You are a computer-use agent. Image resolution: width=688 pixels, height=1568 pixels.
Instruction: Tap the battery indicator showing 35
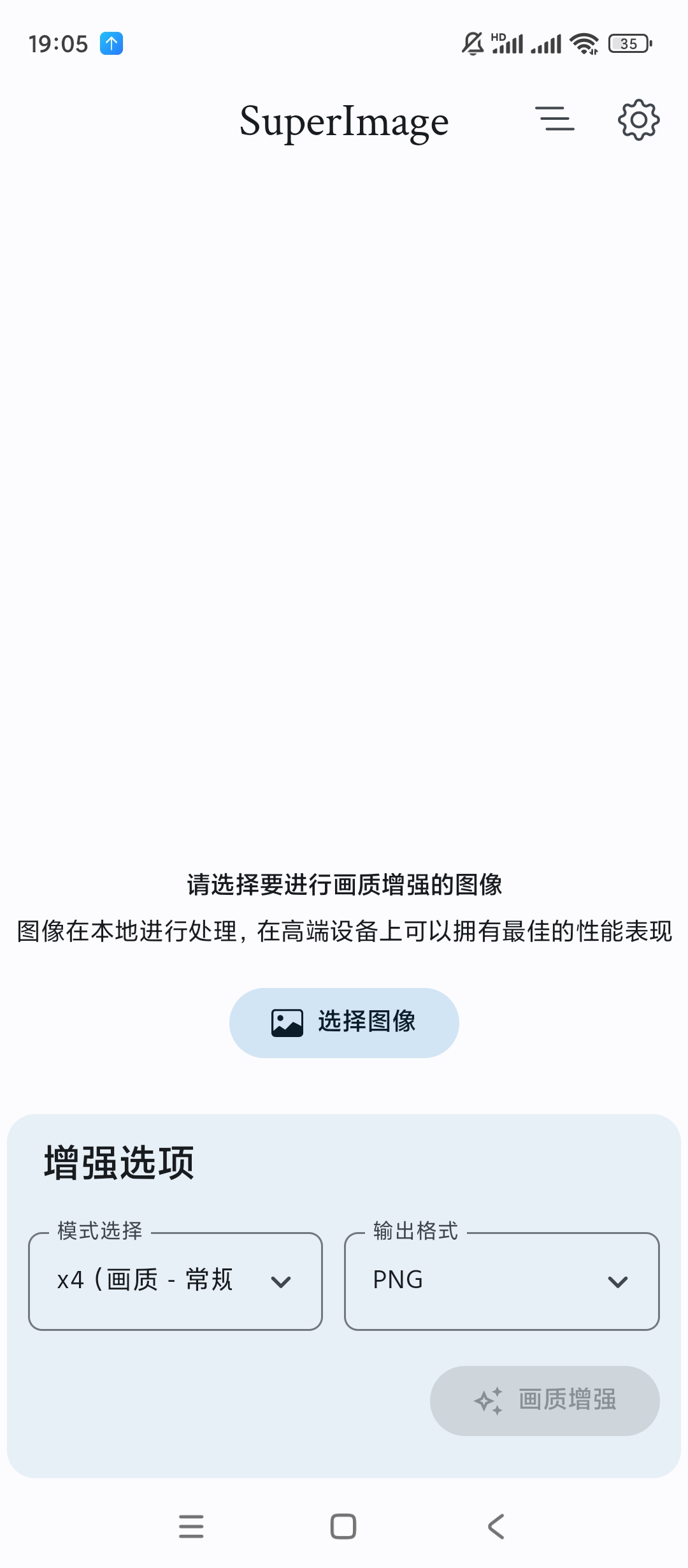tap(629, 43)
